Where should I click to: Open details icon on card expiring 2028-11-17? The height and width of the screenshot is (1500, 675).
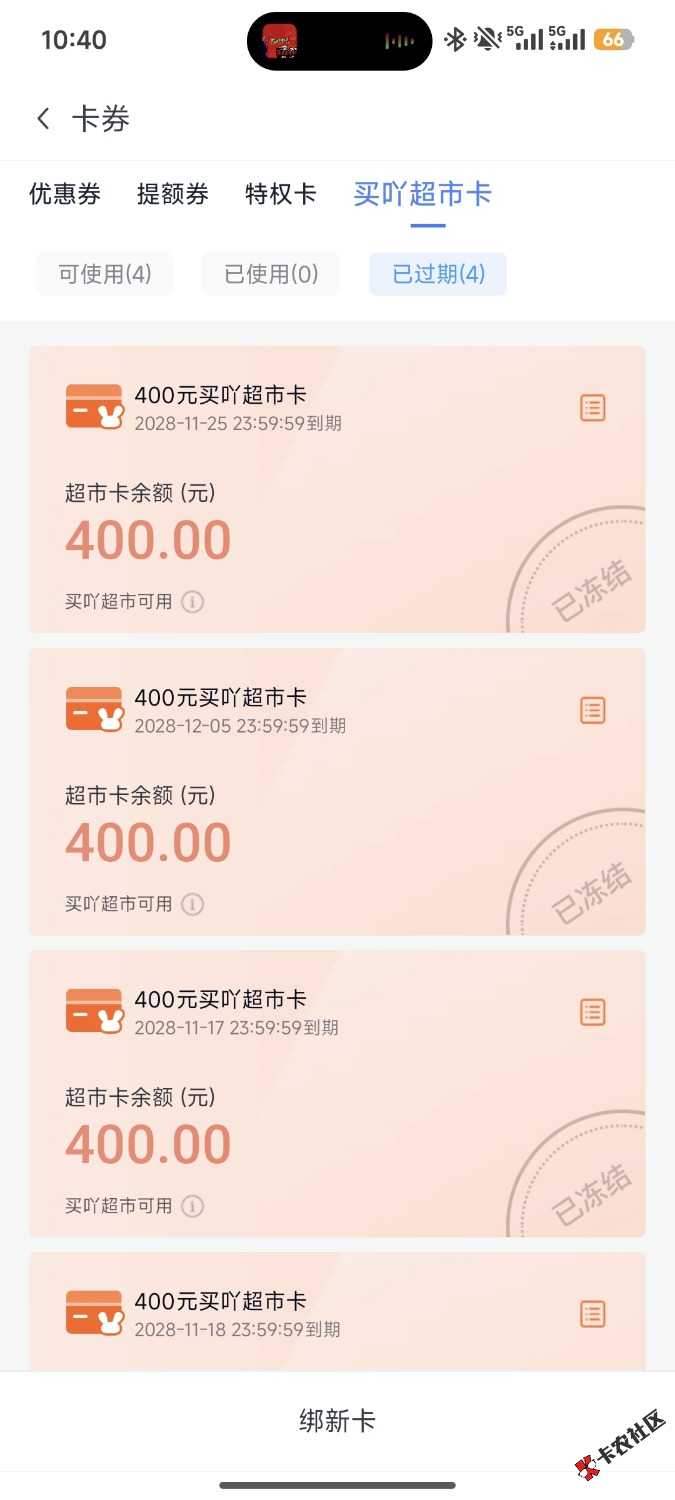(593, 1012)
